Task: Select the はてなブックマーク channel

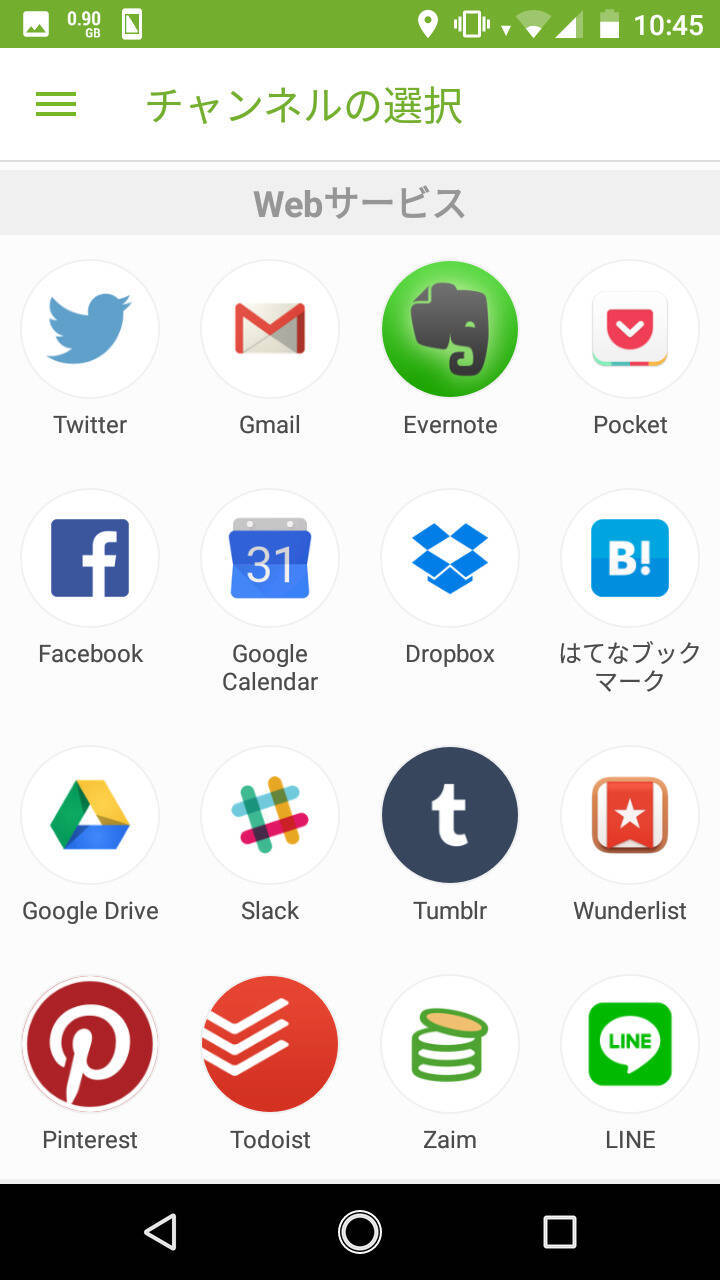Action: click(x=630, y=558)
